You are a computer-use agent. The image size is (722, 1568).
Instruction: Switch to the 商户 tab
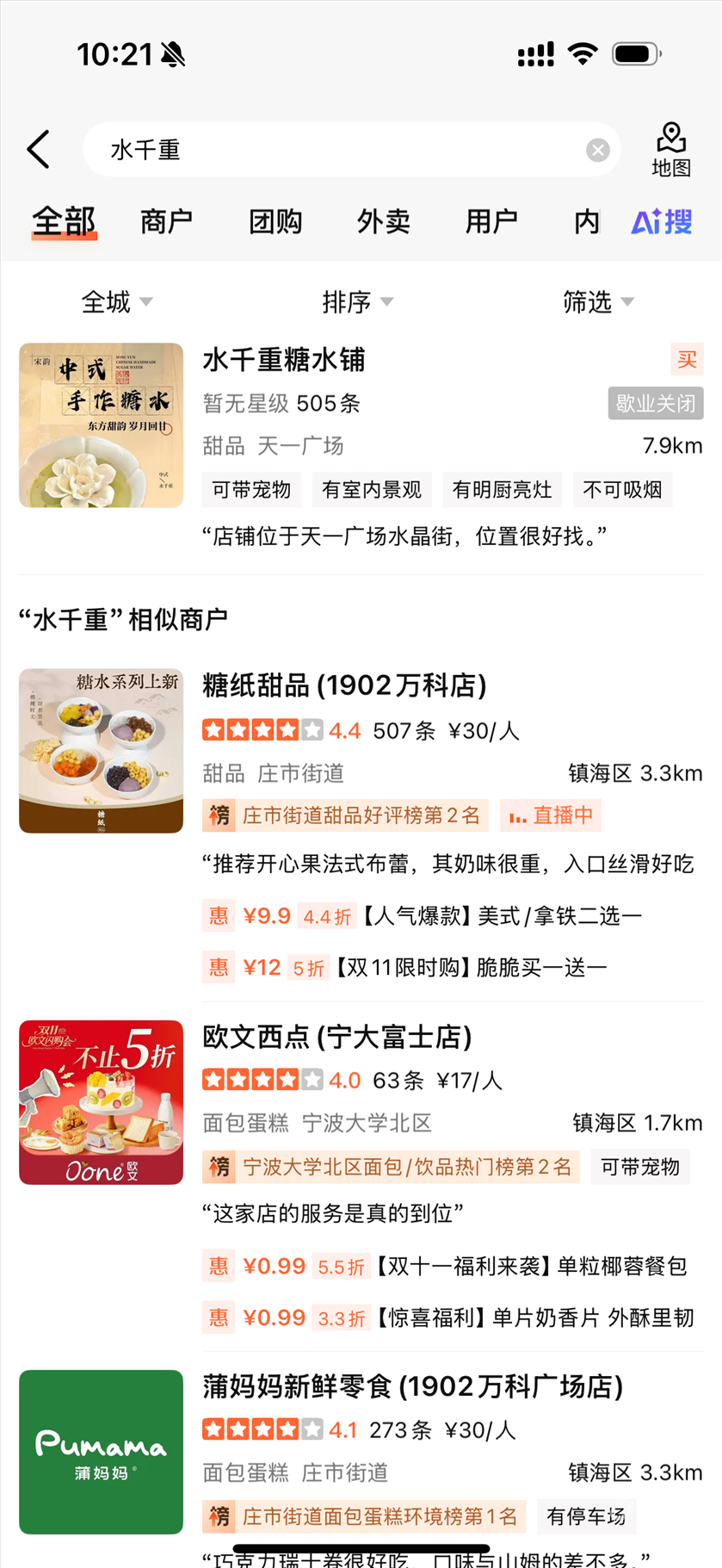coord(166,222)
